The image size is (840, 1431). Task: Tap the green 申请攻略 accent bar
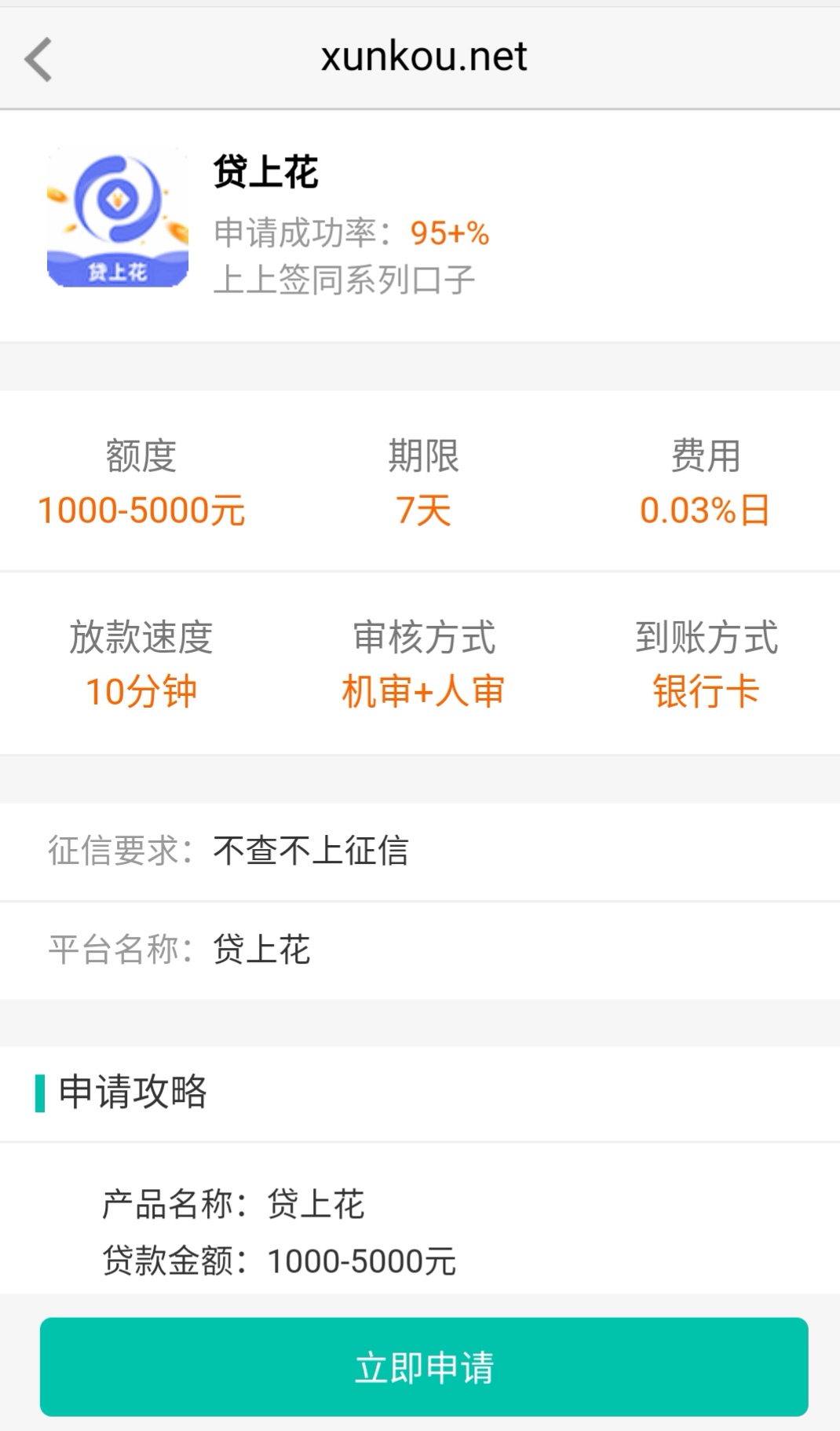(39, 1091)
